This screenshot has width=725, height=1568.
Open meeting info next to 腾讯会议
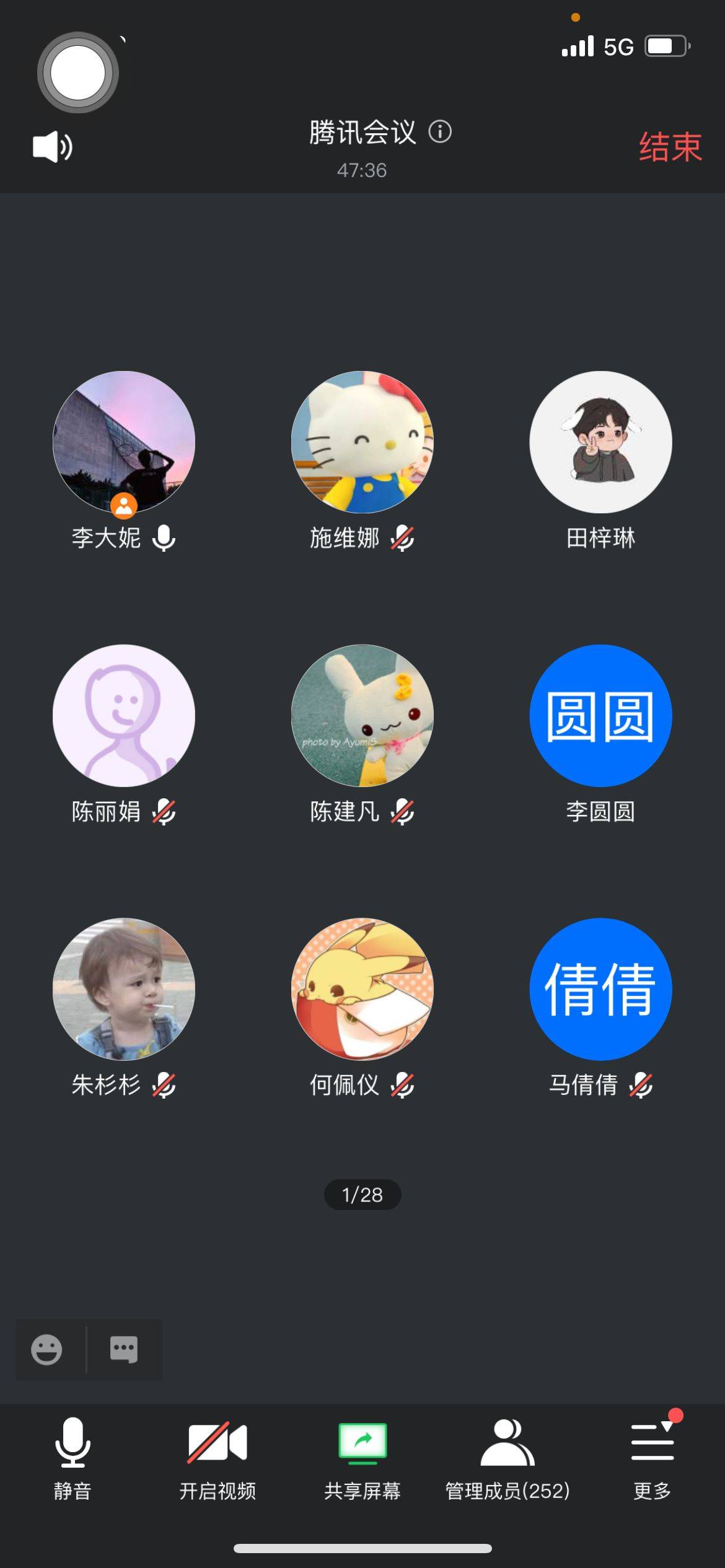click(x=440, y=132)
